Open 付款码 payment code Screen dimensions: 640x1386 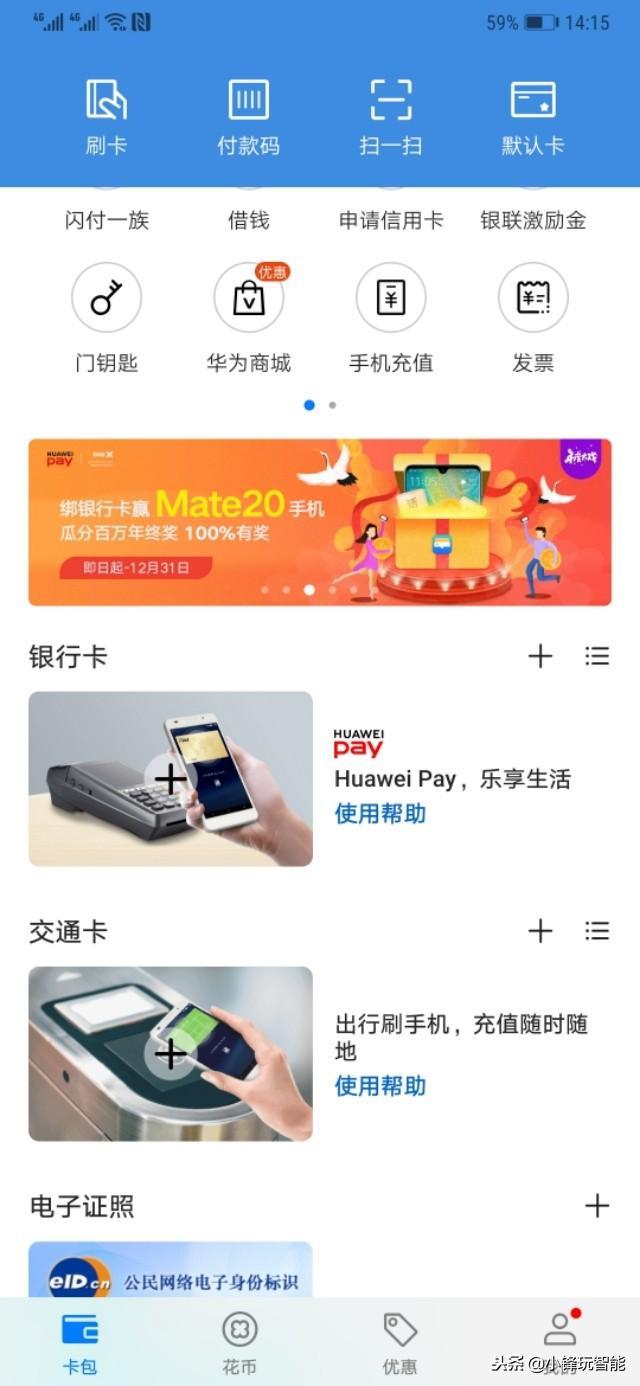[x=248, y=118]
